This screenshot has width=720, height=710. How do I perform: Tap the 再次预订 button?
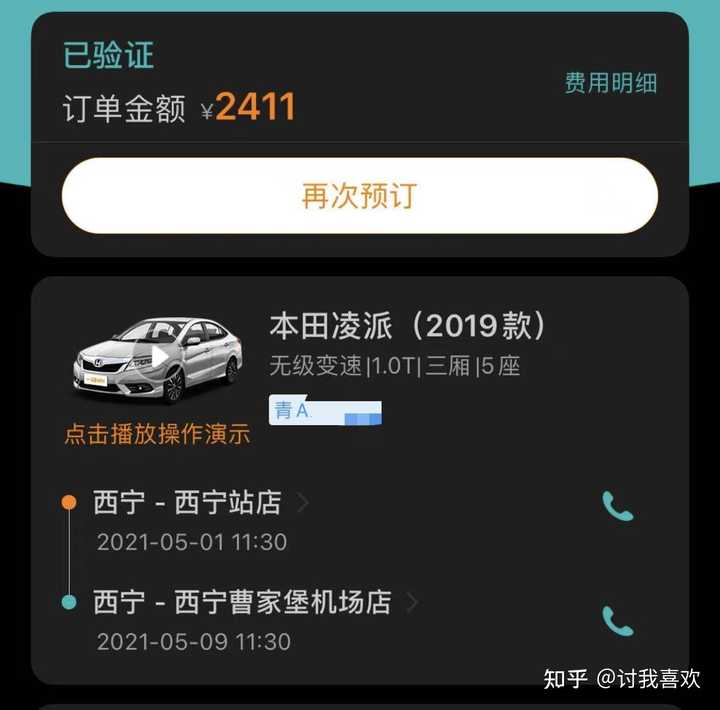point(359,196)
